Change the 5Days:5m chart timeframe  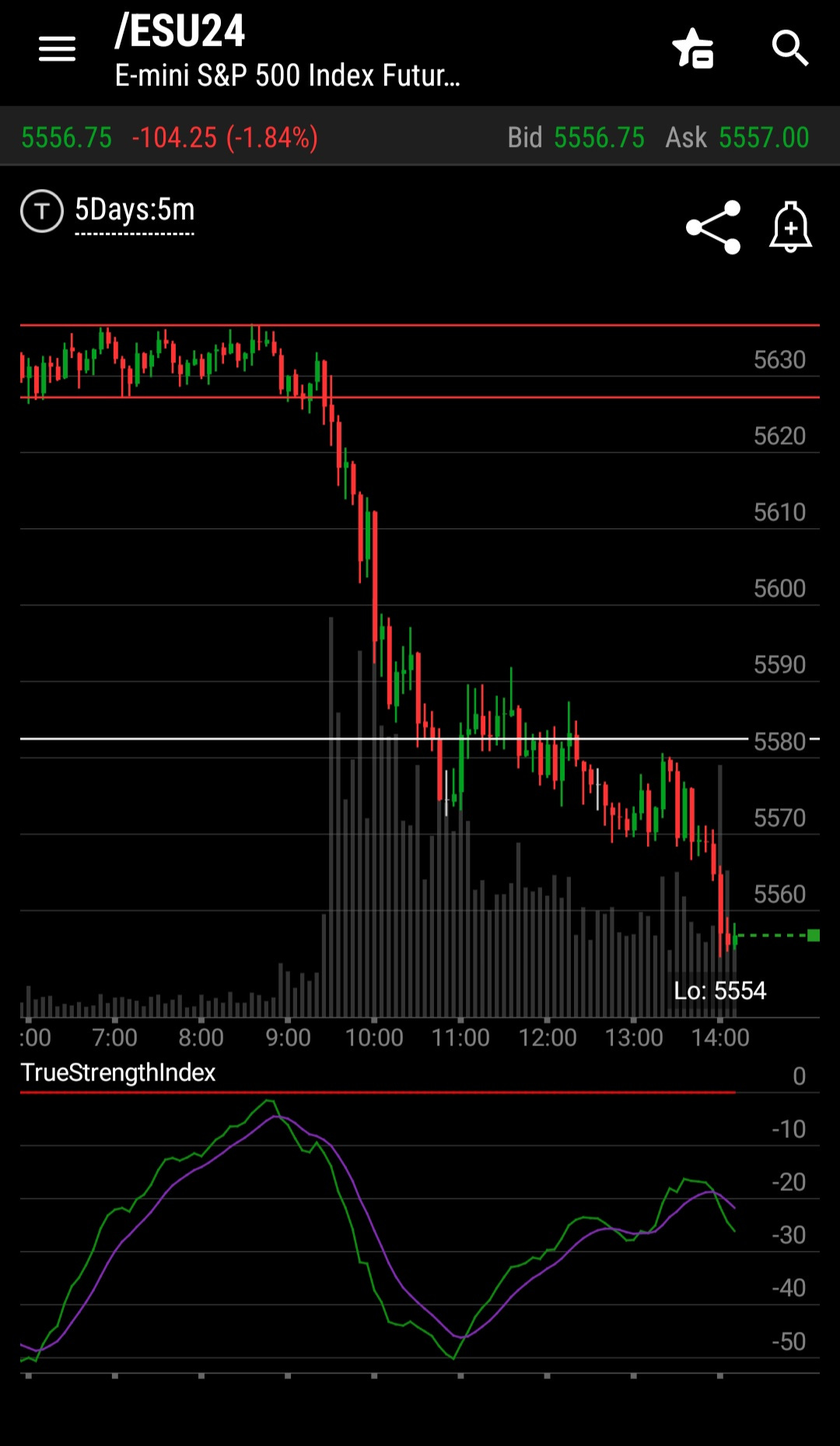pos(135,210)
